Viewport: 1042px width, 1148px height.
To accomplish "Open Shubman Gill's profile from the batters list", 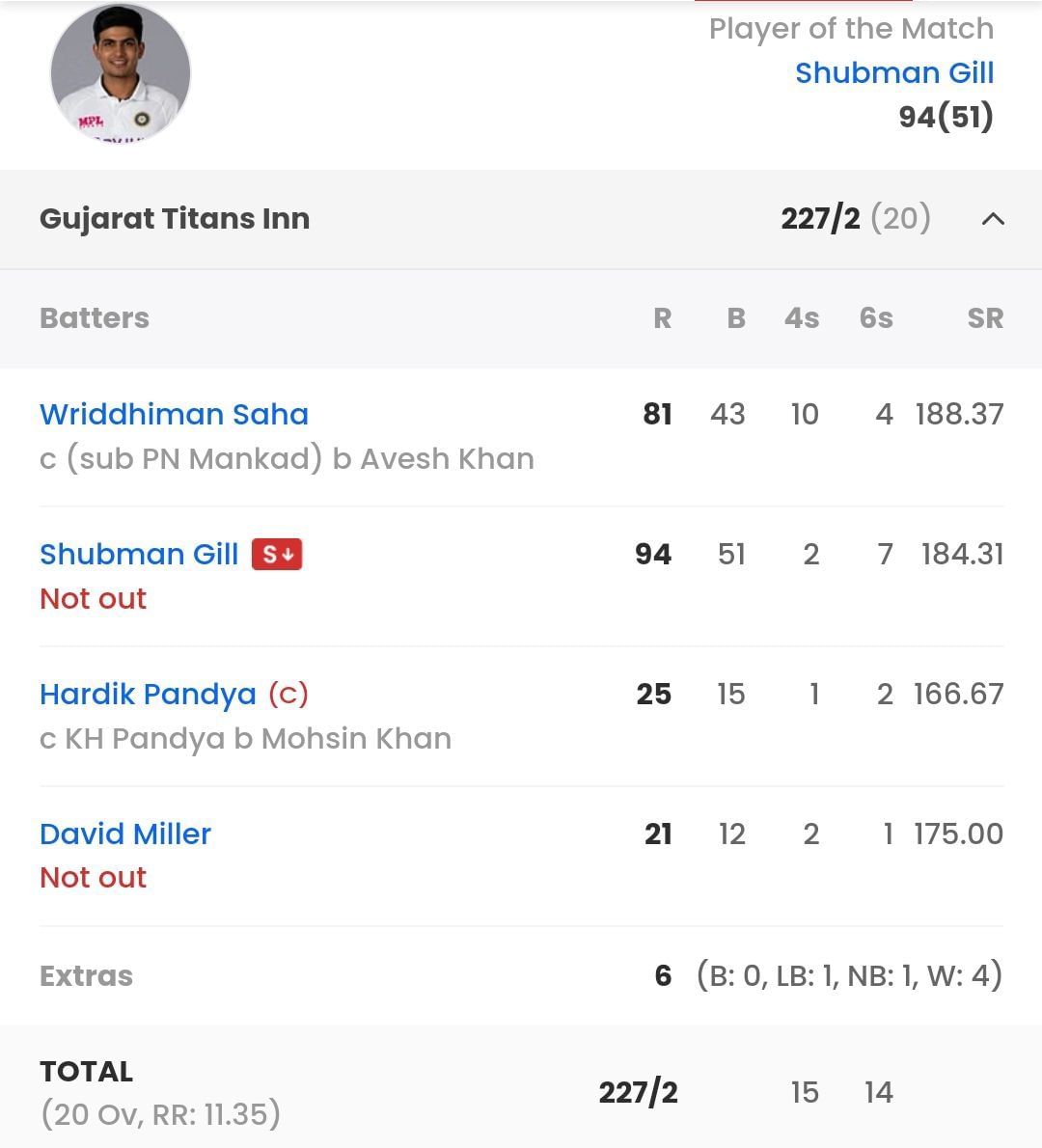I will 139,555.
